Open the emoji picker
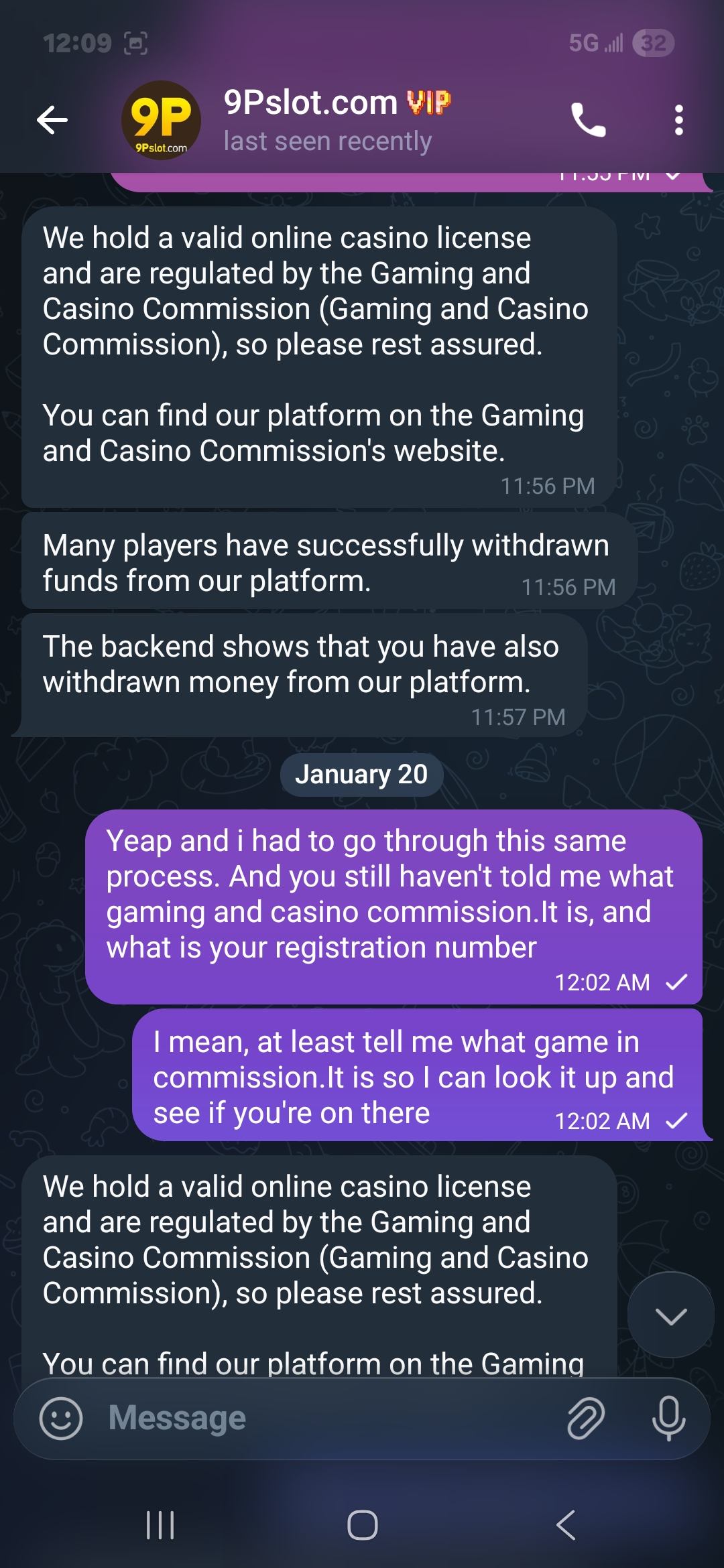 [x=61, y=1419]
